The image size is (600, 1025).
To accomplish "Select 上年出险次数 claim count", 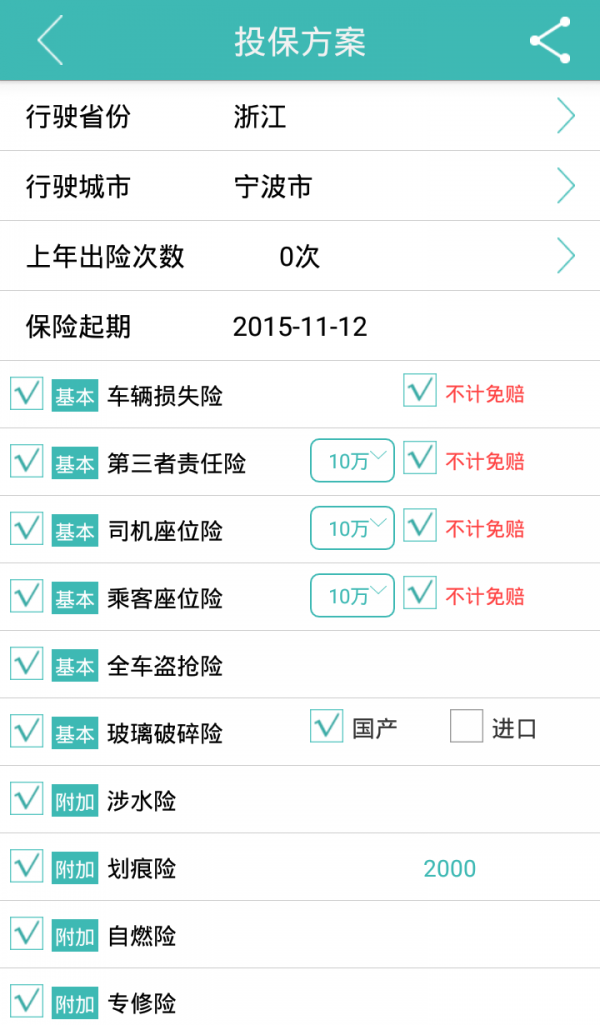I will pyautogui.click(x=565, y=256).
